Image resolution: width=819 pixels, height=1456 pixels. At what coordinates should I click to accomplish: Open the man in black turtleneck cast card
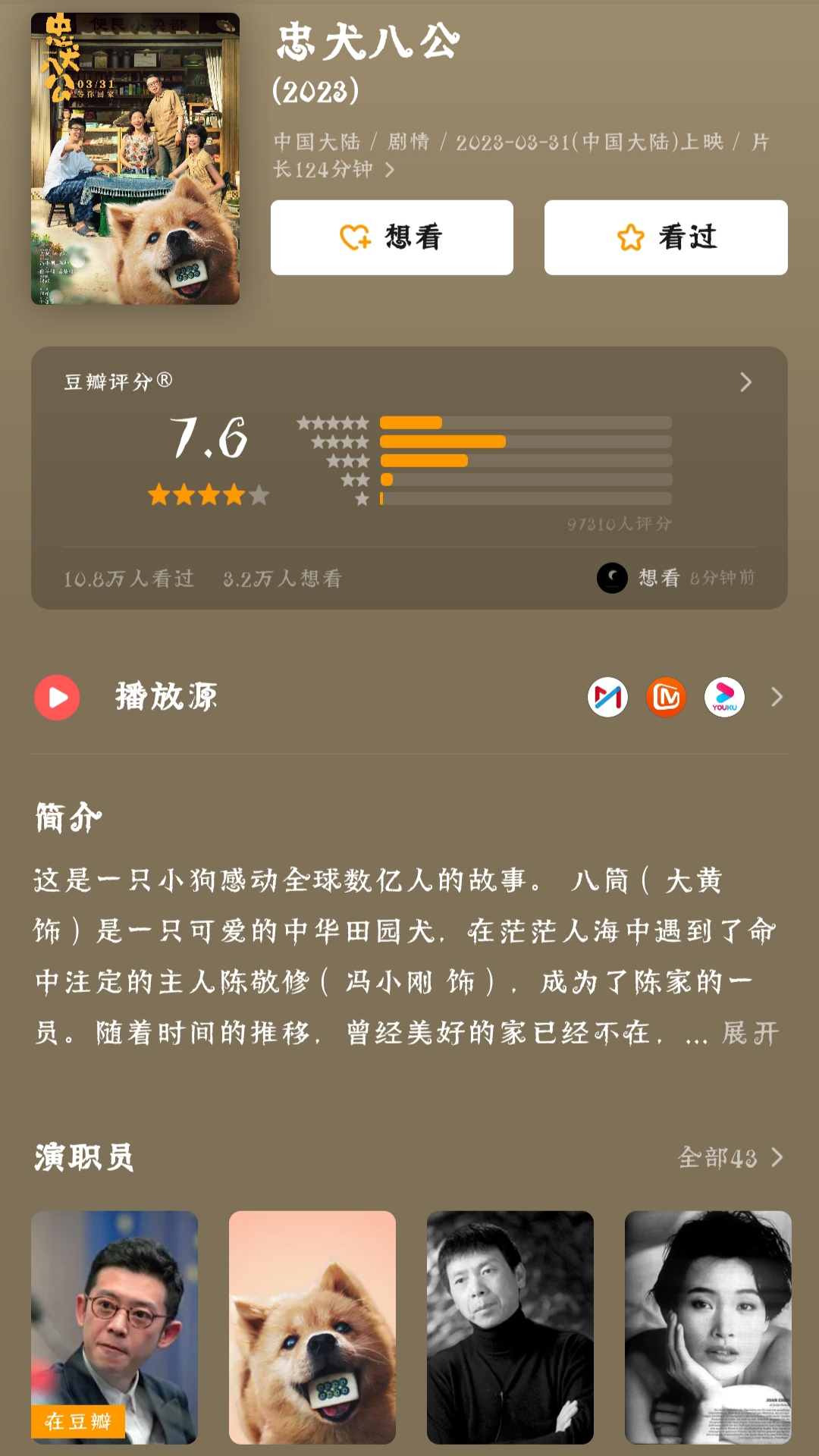click(510, 1327)
